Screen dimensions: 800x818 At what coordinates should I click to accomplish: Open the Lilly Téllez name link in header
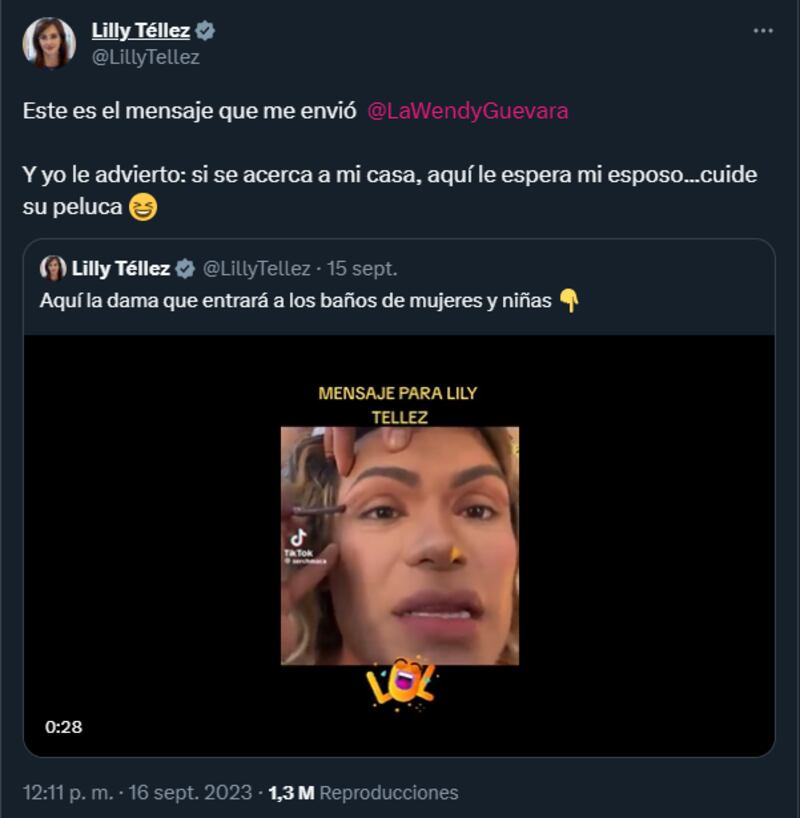click(140, 31)
